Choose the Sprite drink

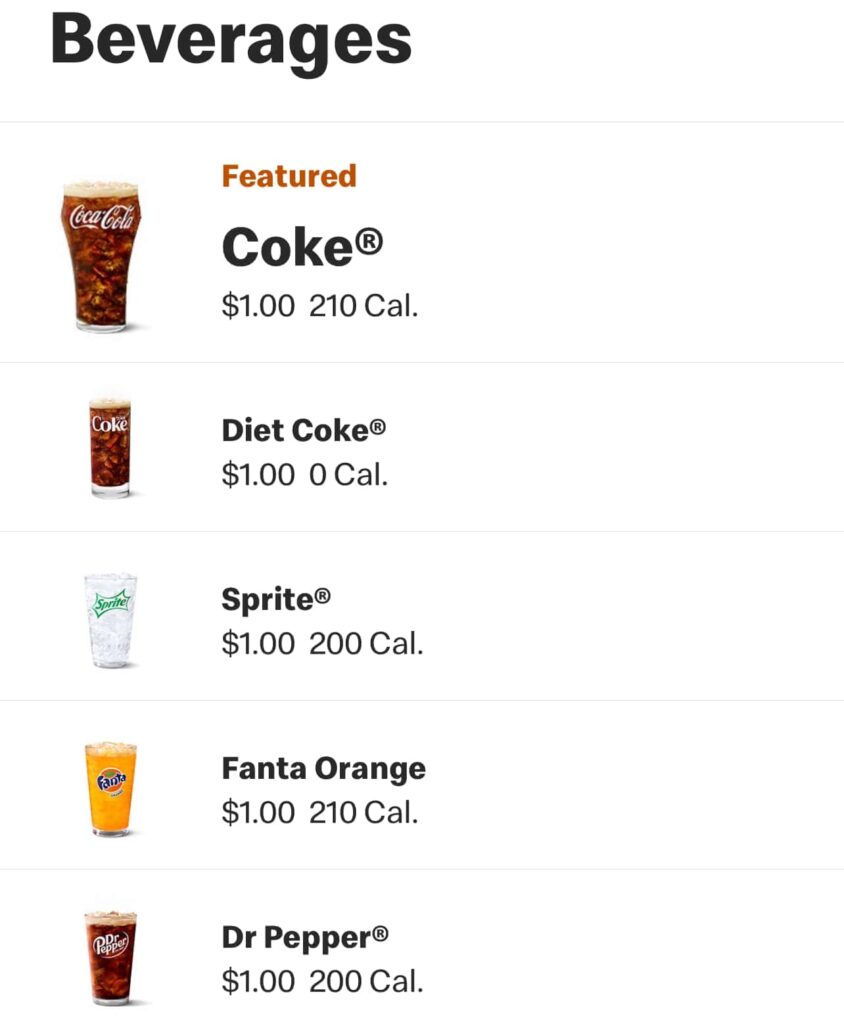(275, 600)
